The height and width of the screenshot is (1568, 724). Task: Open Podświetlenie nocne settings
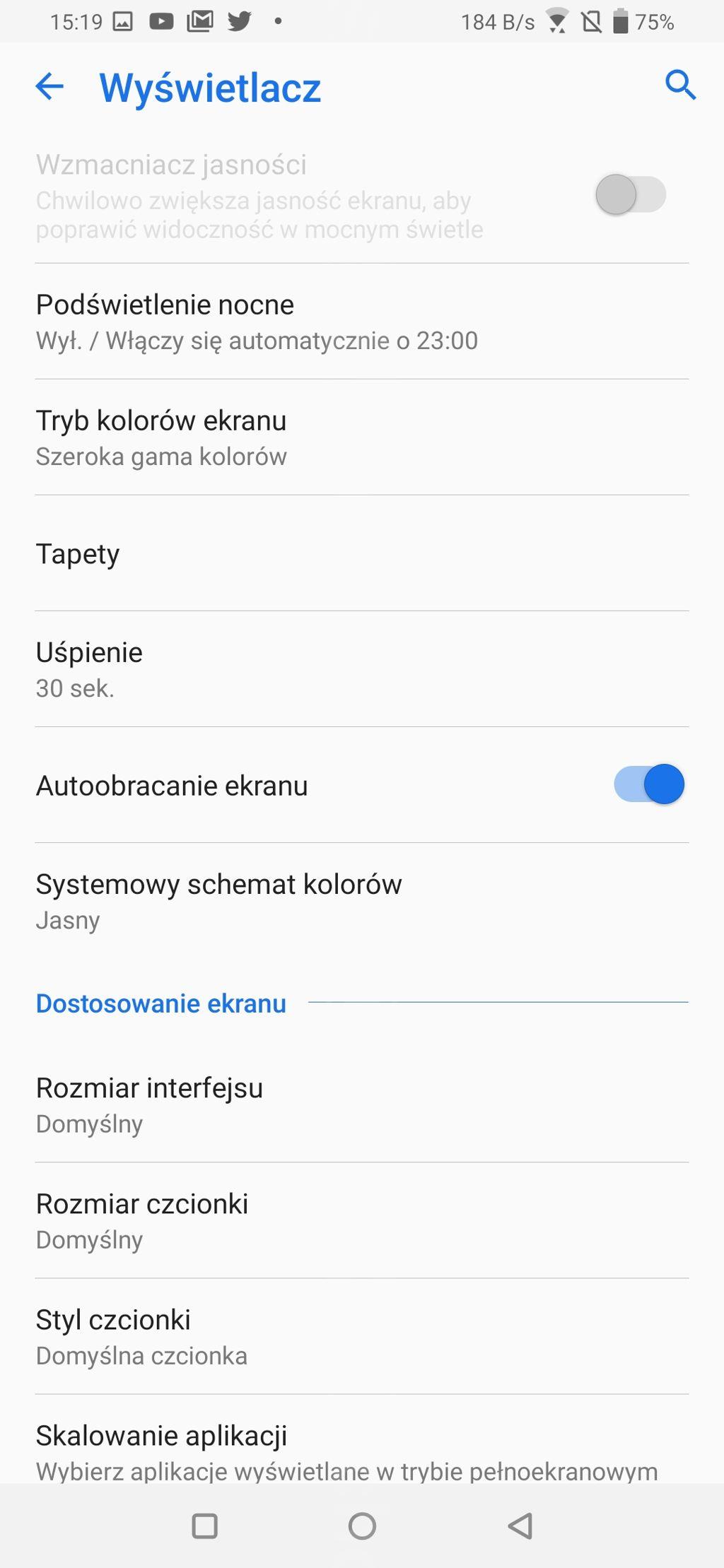tap(362, 322)
